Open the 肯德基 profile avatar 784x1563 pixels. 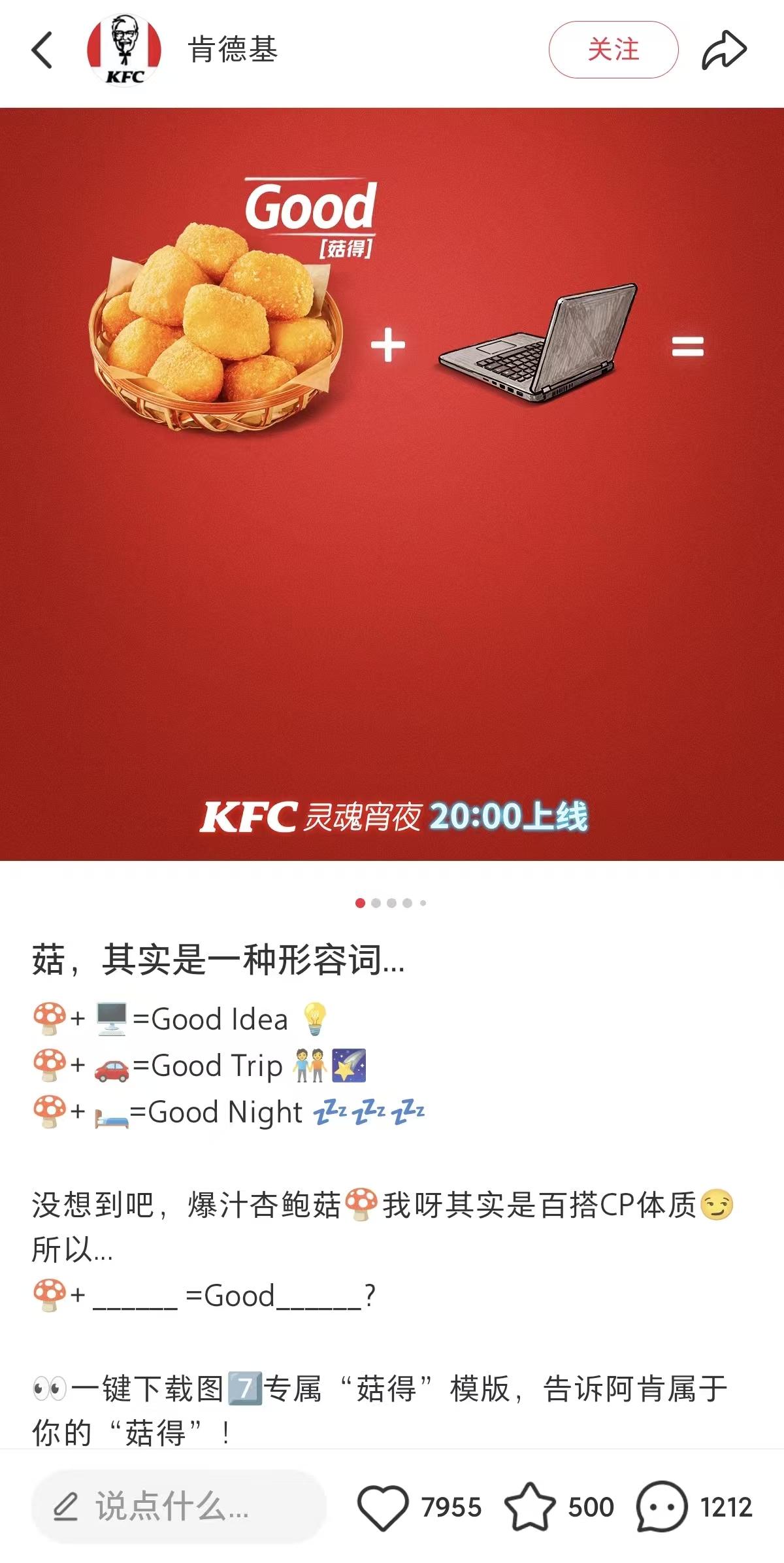124,51
